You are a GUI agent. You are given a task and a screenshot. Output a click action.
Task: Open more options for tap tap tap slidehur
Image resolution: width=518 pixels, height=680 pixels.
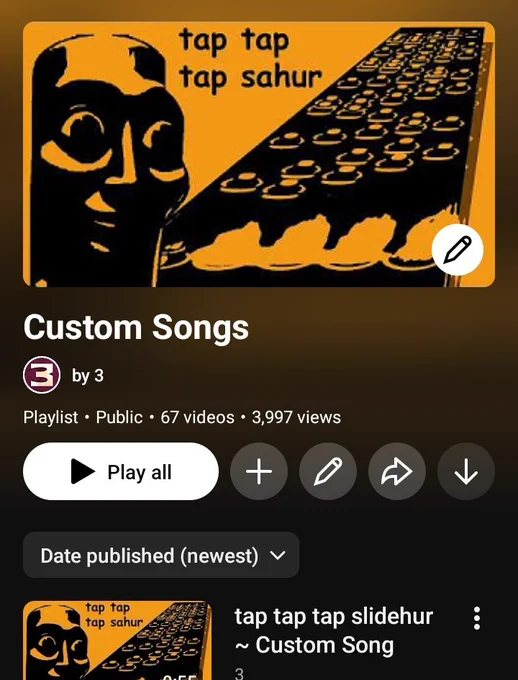click(477, 618)
